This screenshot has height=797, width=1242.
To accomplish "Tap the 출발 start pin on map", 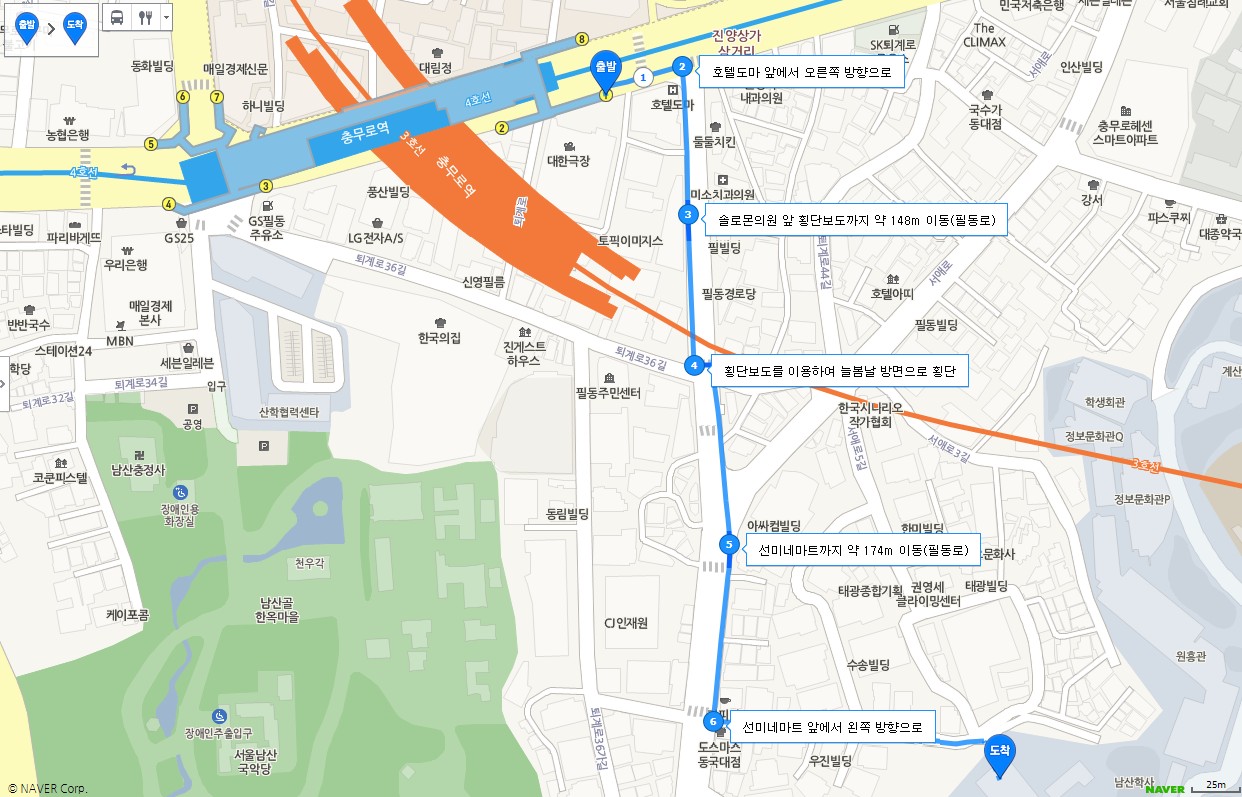I will [604, 71].
